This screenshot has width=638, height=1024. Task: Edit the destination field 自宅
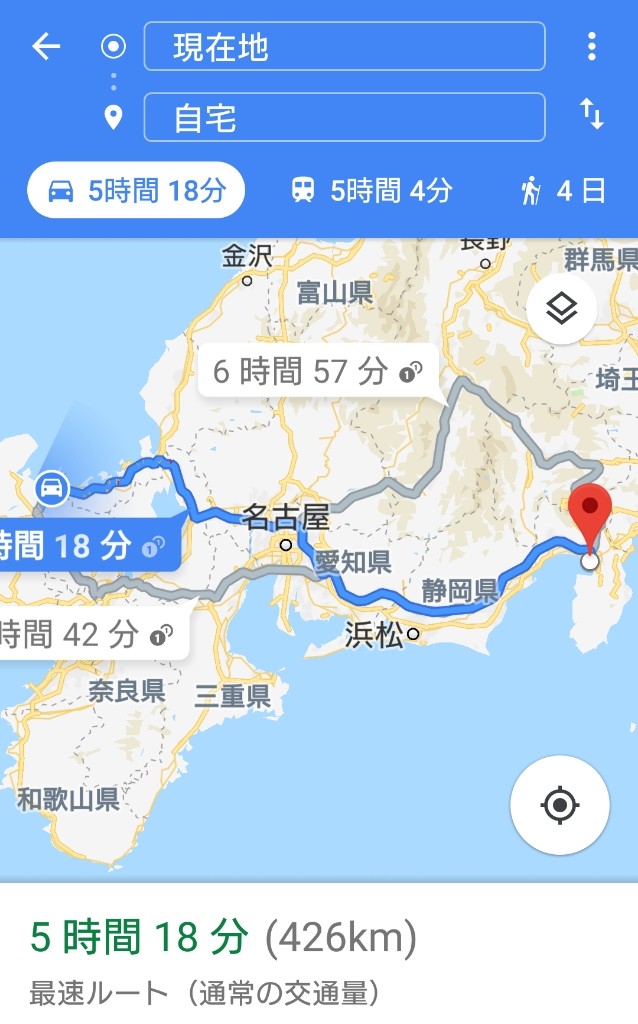click(344, 118)
